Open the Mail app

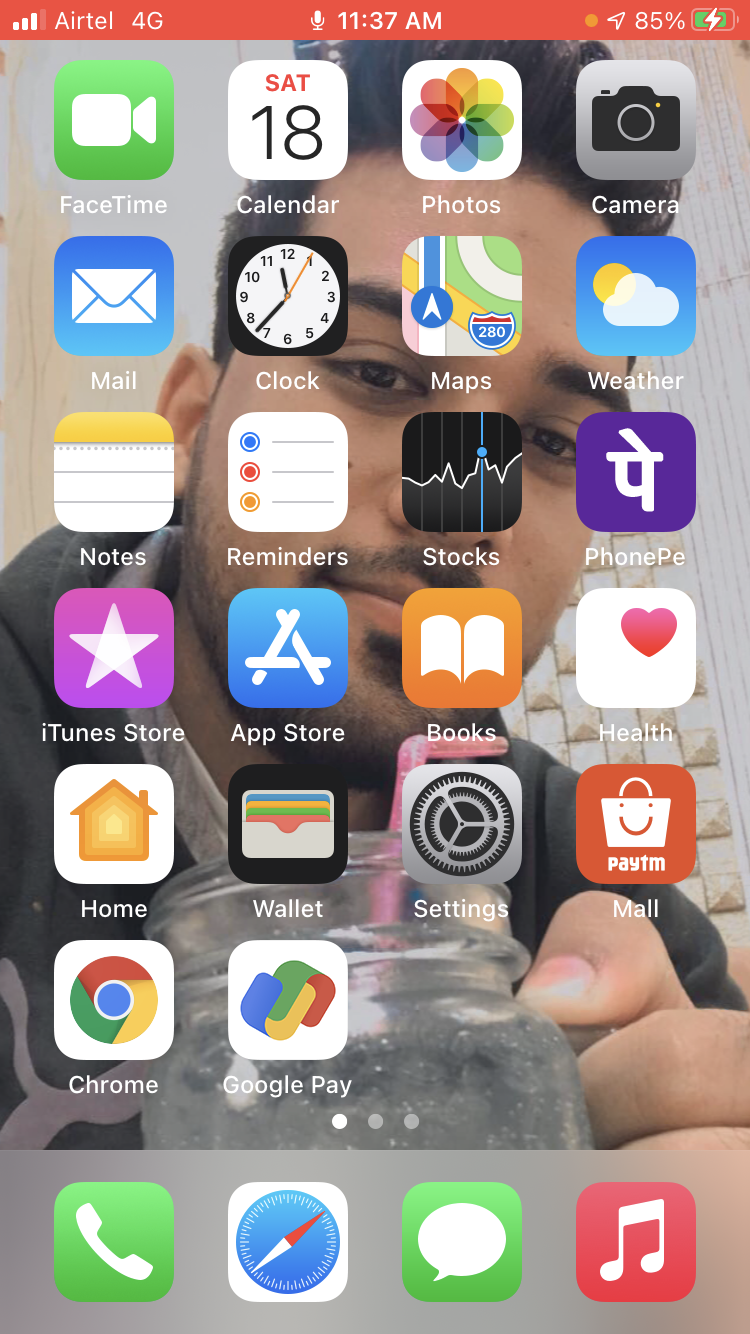point(114,296)
